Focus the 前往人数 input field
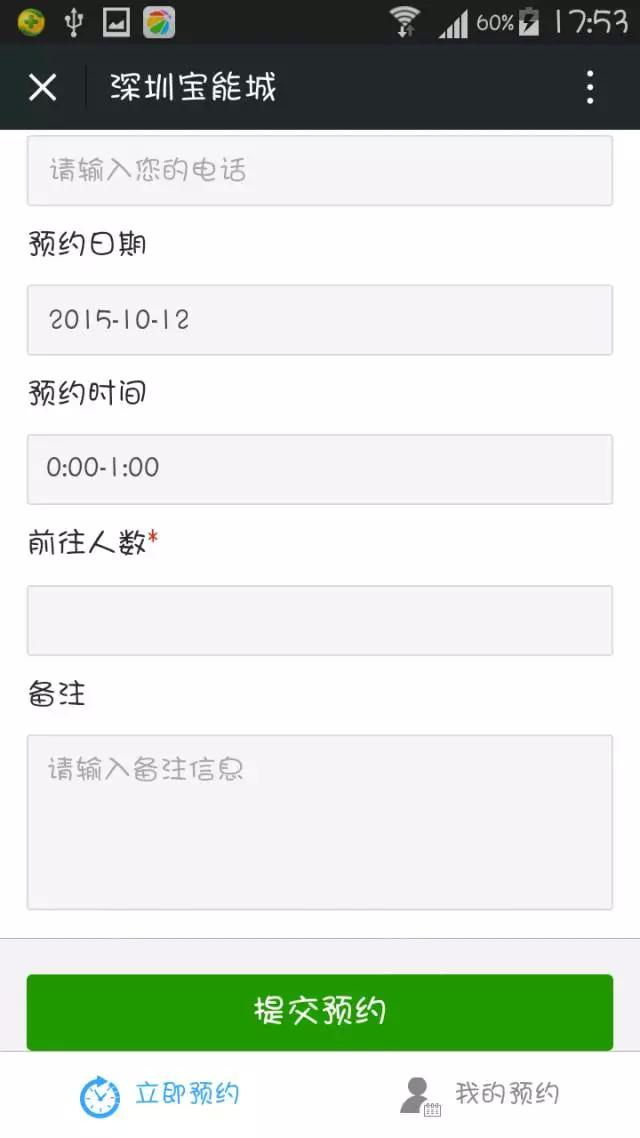The image size is (640, 1138). [x=320, y=621]
